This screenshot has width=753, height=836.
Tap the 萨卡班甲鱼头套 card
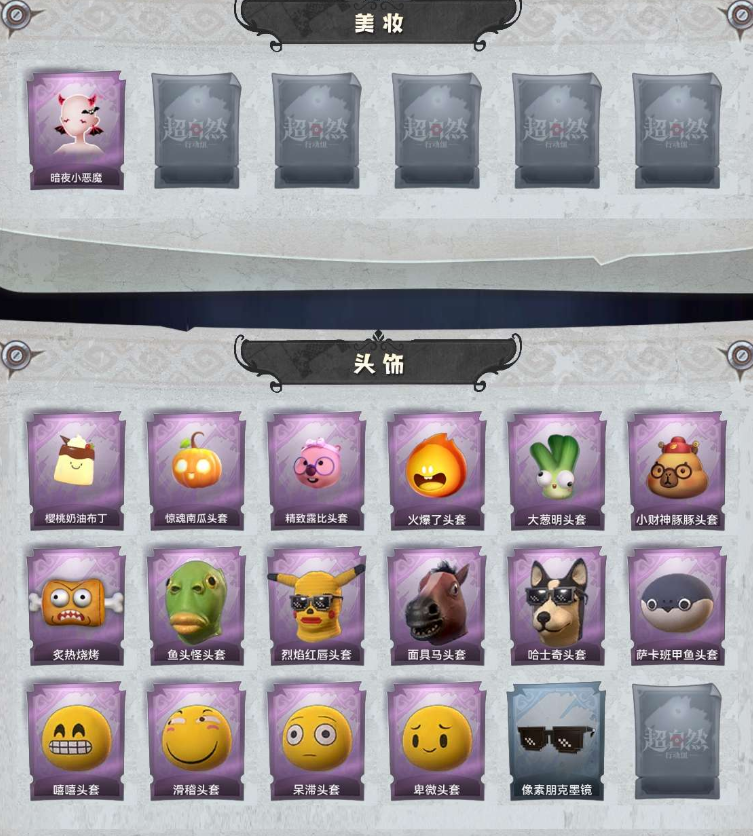[677, 604]
